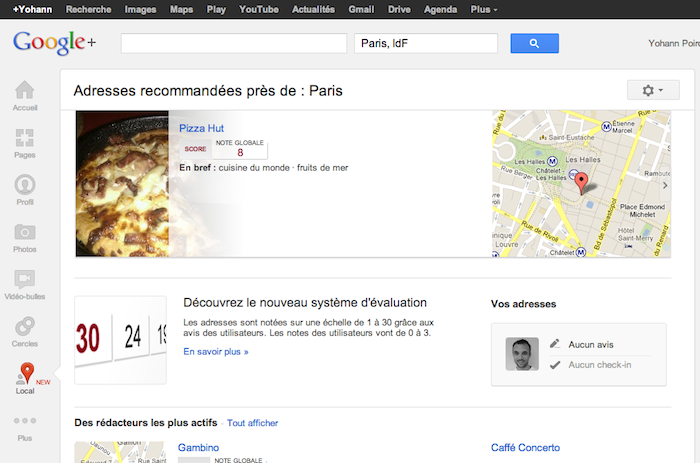Viewport: 700px width, 463px height.
Task: Follow the En savoir plus link
Action: coord(216,352)
